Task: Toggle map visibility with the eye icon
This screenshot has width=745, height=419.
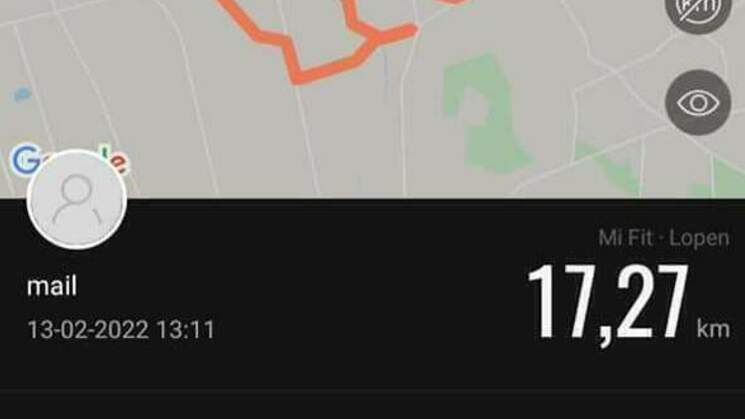Action: [x=698, y=102]
